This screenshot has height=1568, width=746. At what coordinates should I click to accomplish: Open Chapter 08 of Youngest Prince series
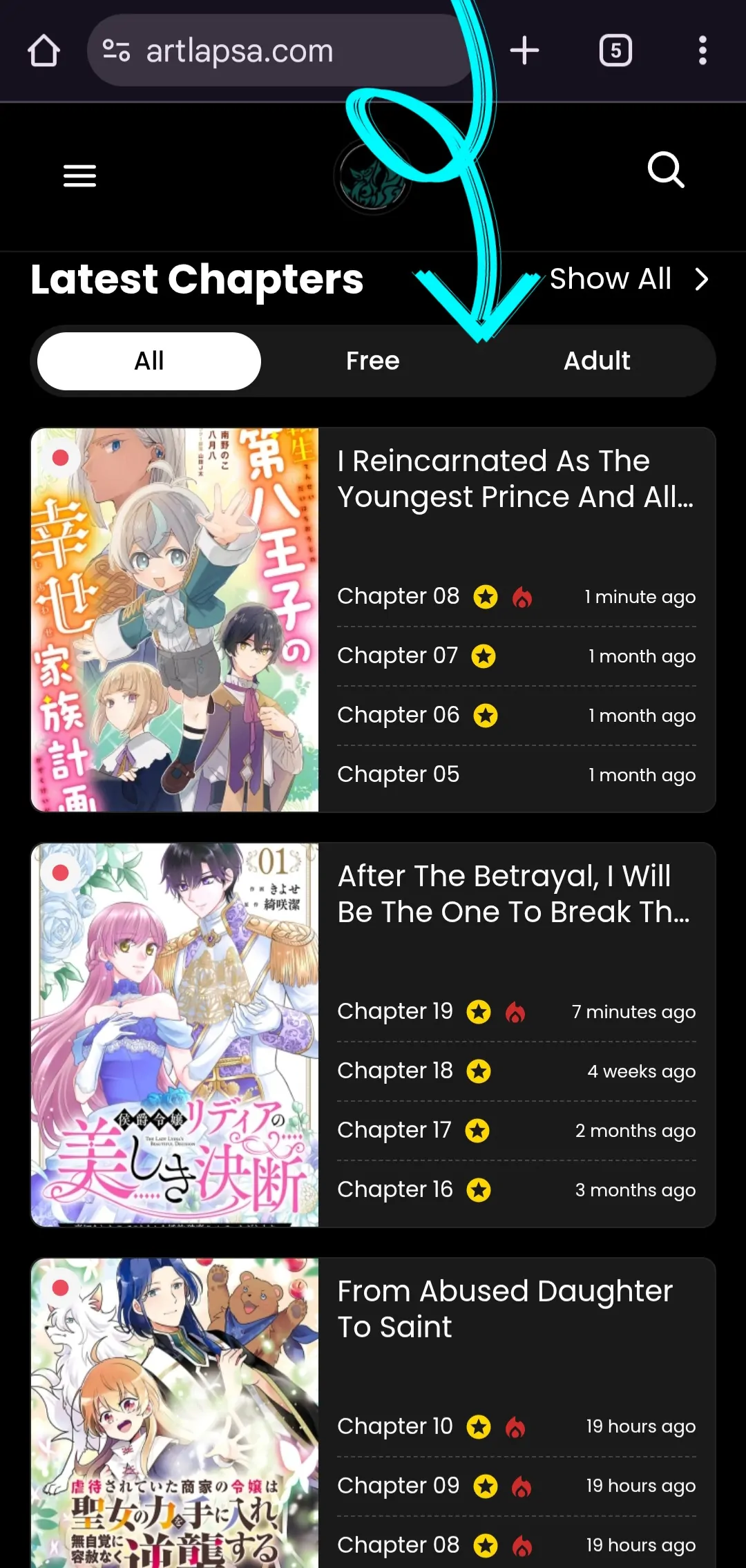point(398,596)
